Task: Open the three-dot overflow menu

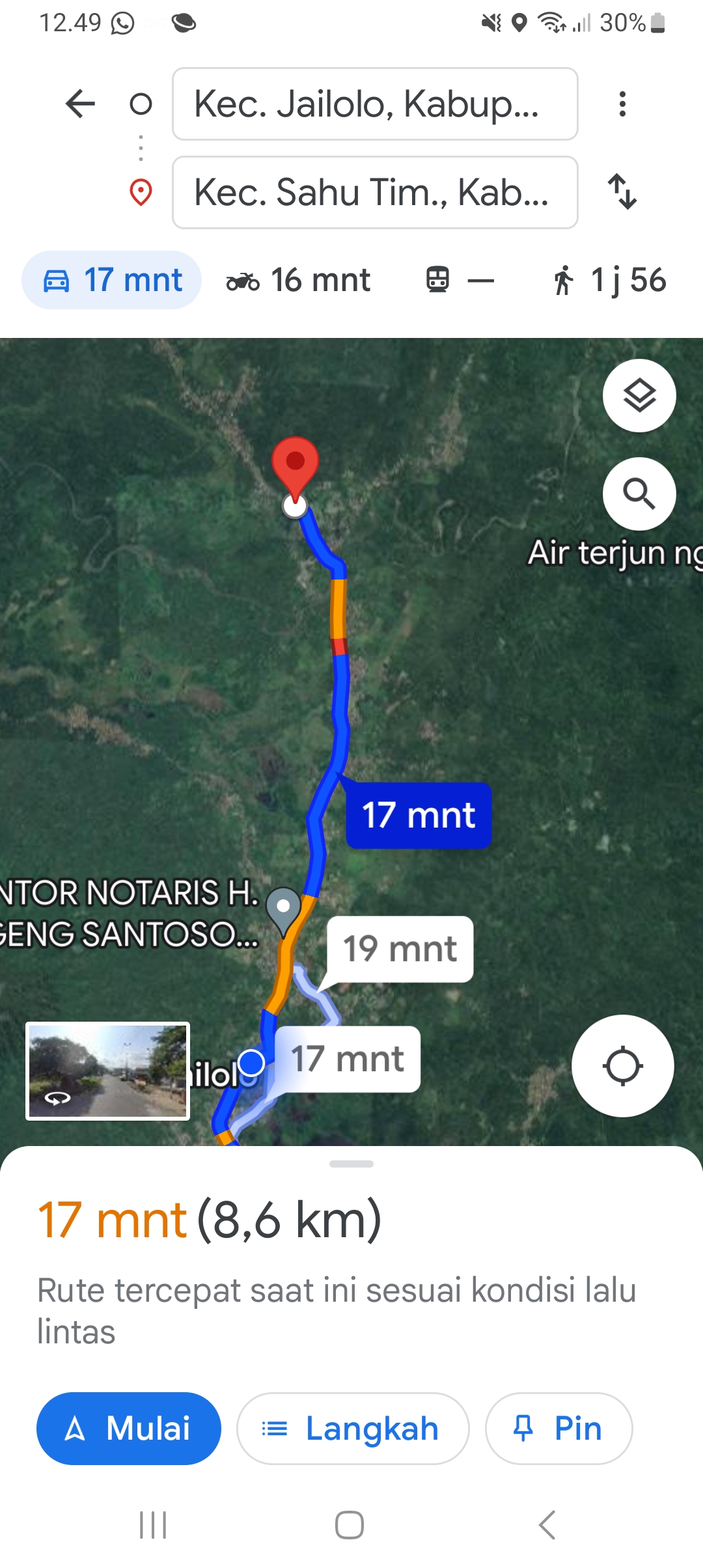Action: 622,104
